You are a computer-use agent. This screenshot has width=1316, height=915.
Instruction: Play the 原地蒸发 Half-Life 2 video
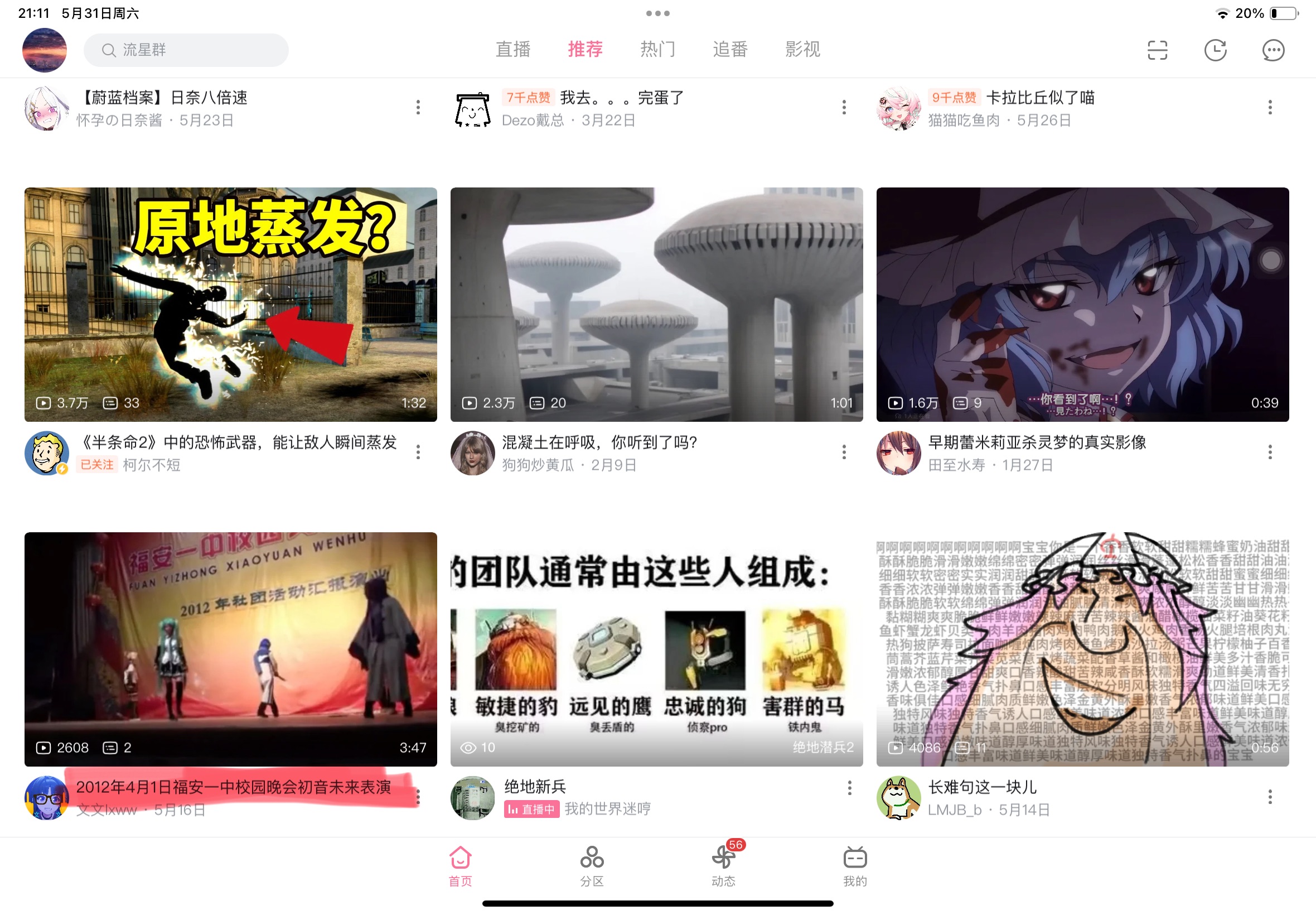pos(230,305)
